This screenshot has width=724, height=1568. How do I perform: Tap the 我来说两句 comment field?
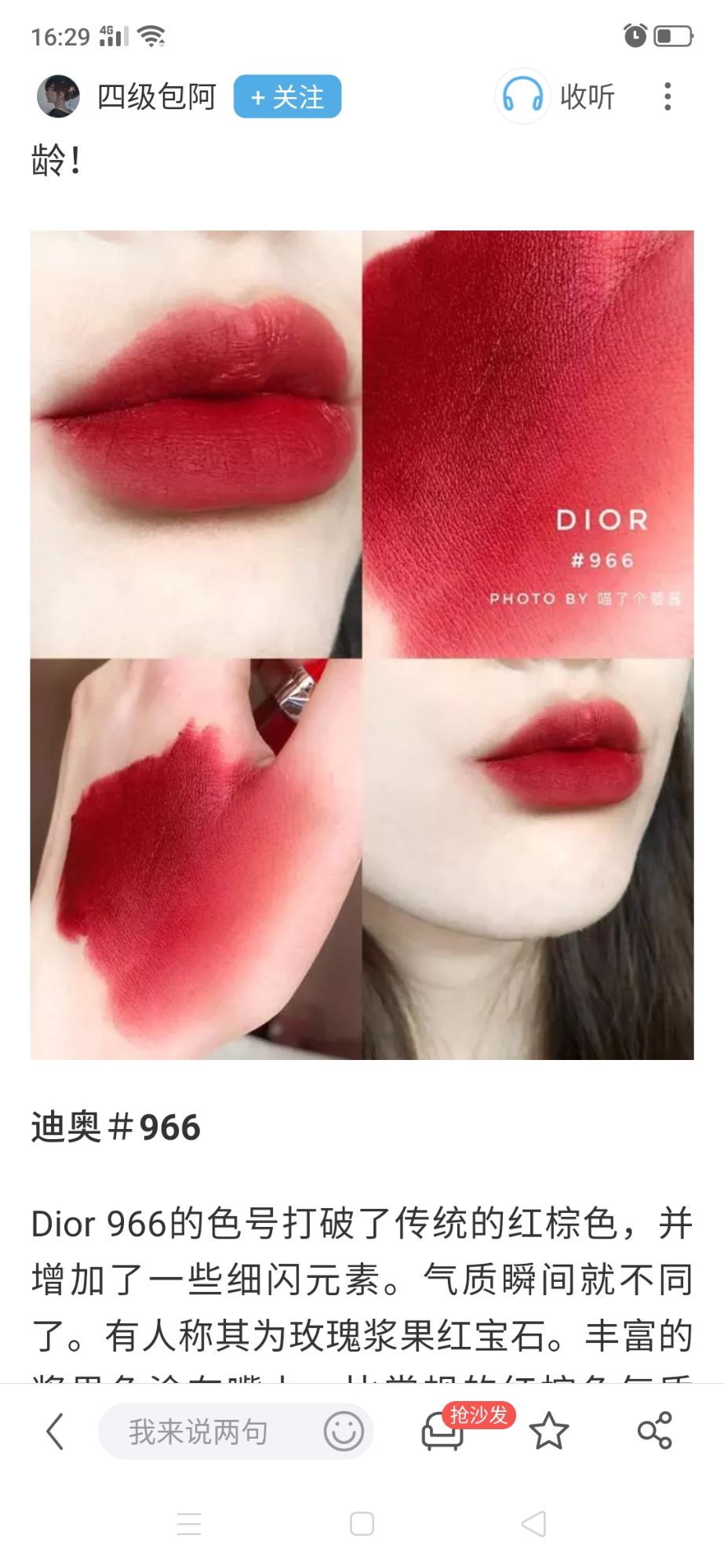tap(199, 1432)
